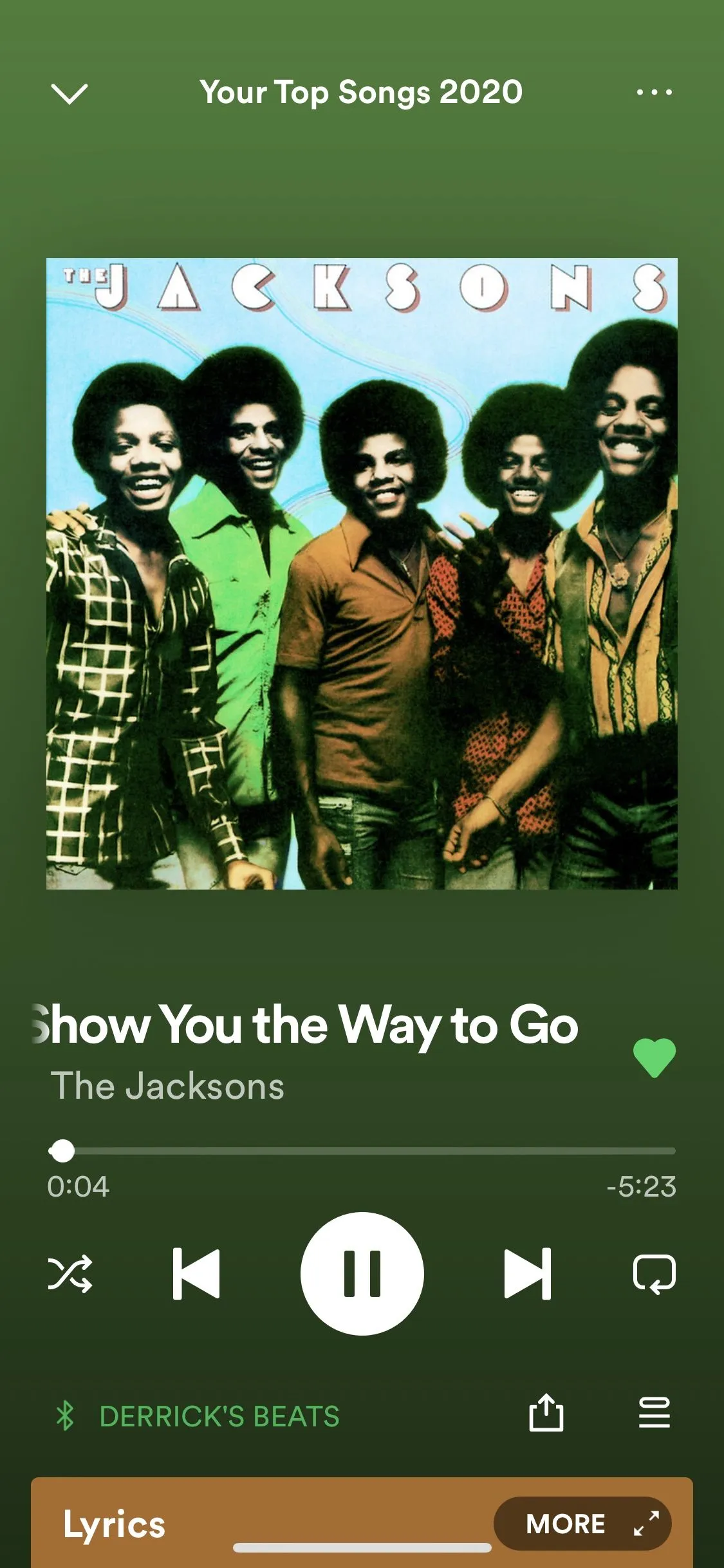
Task: Open the play queue
Action: (x=654, y=1413)
